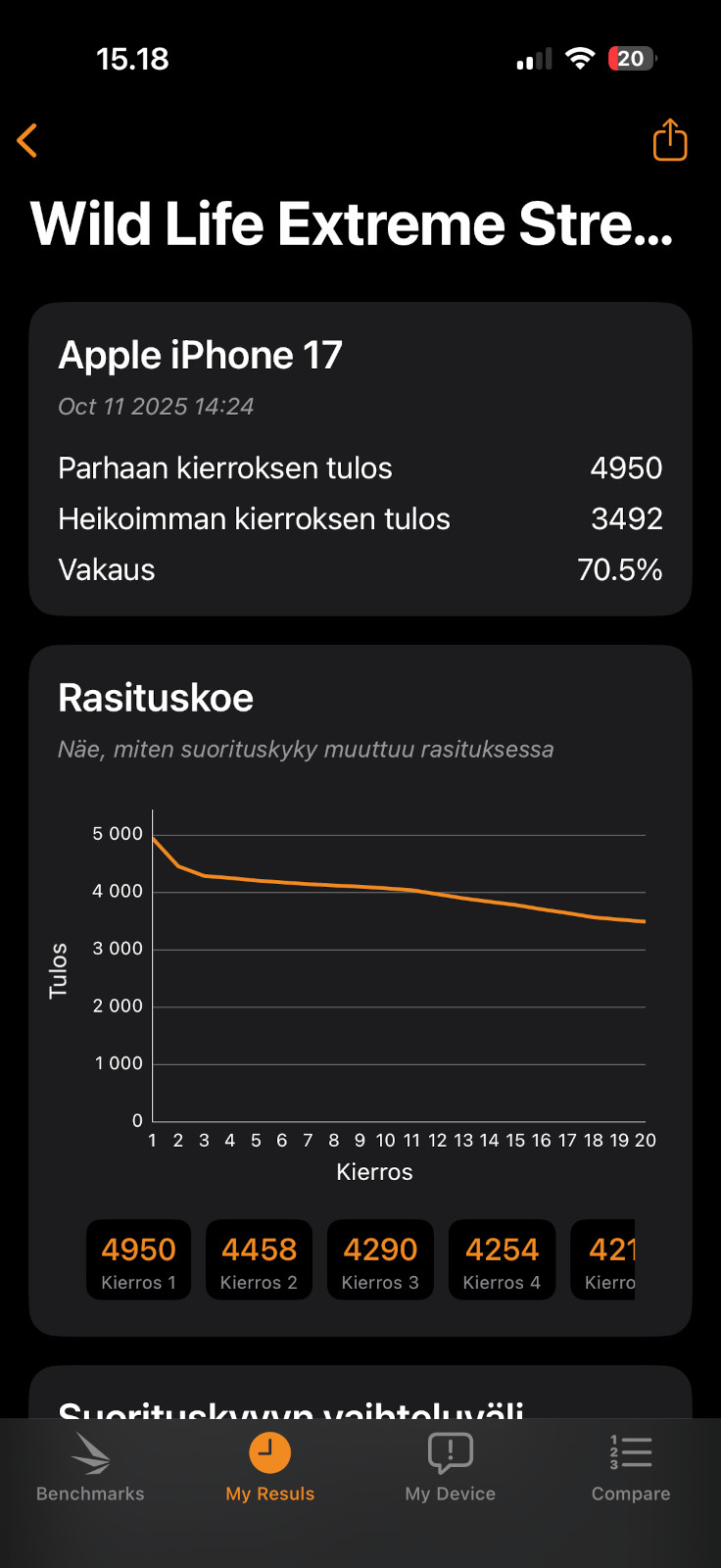Open the My Results tab
Image resolution: width=721 pixels, height=1568 pixels.
pos(269,1467)
